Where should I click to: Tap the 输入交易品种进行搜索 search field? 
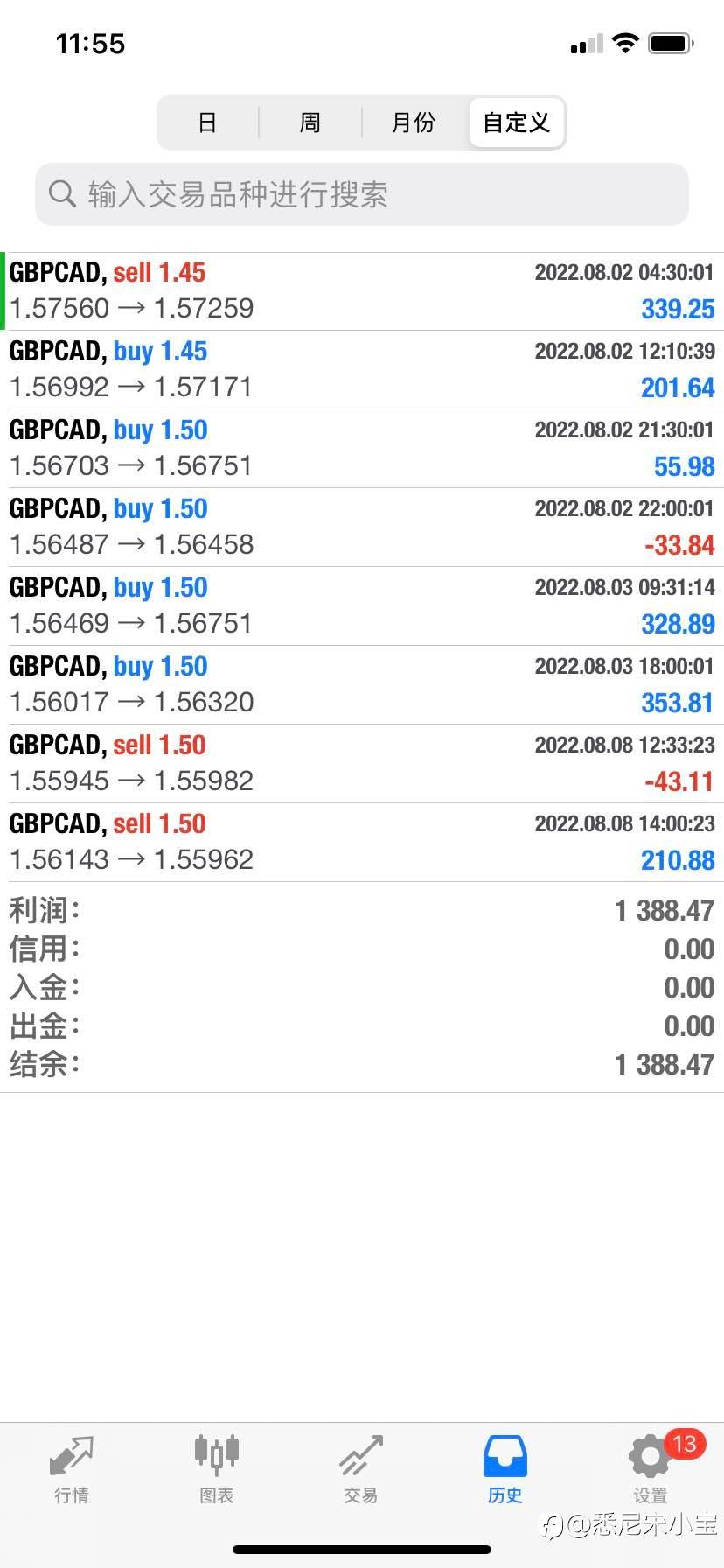pyautogui.click(x=362, y=194)
